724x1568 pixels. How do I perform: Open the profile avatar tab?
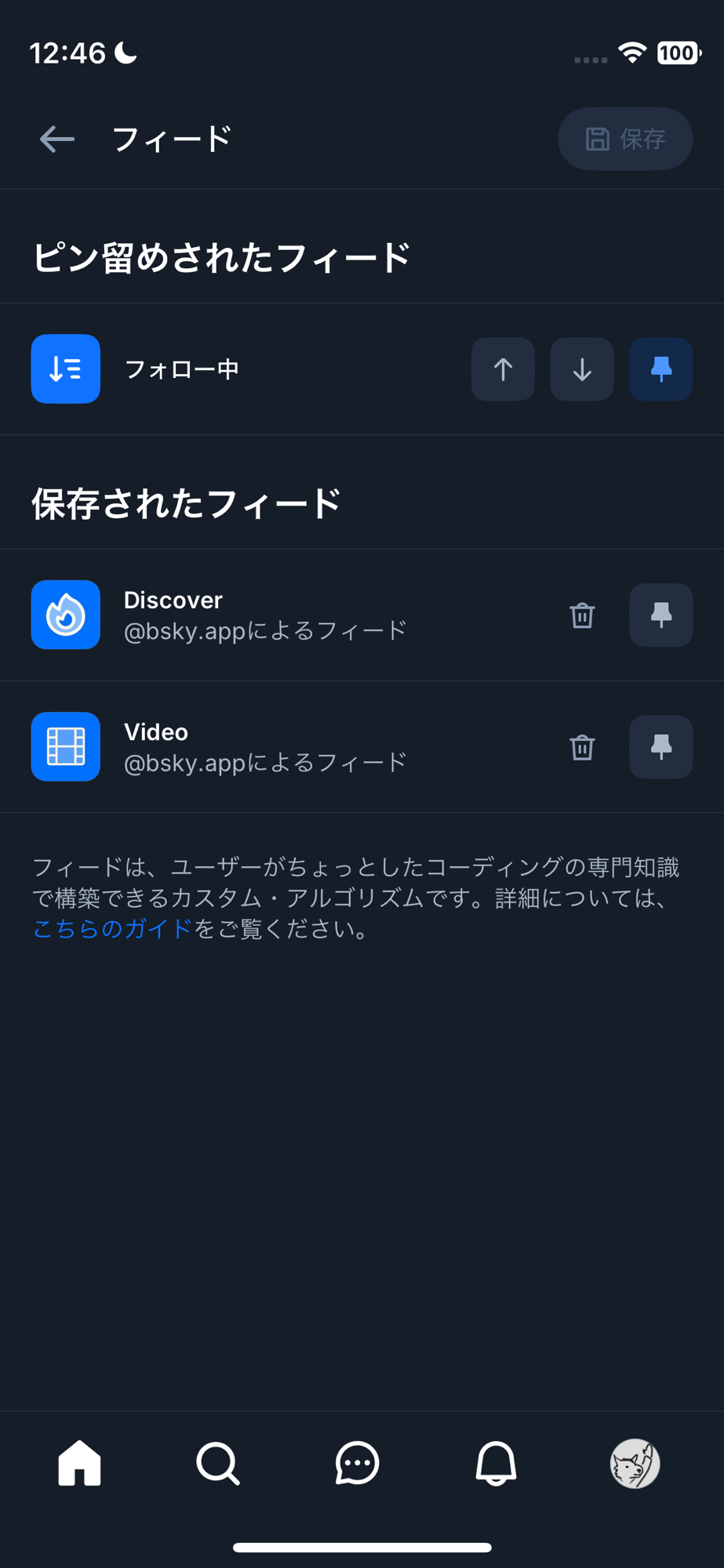(x=635, y=1463)
